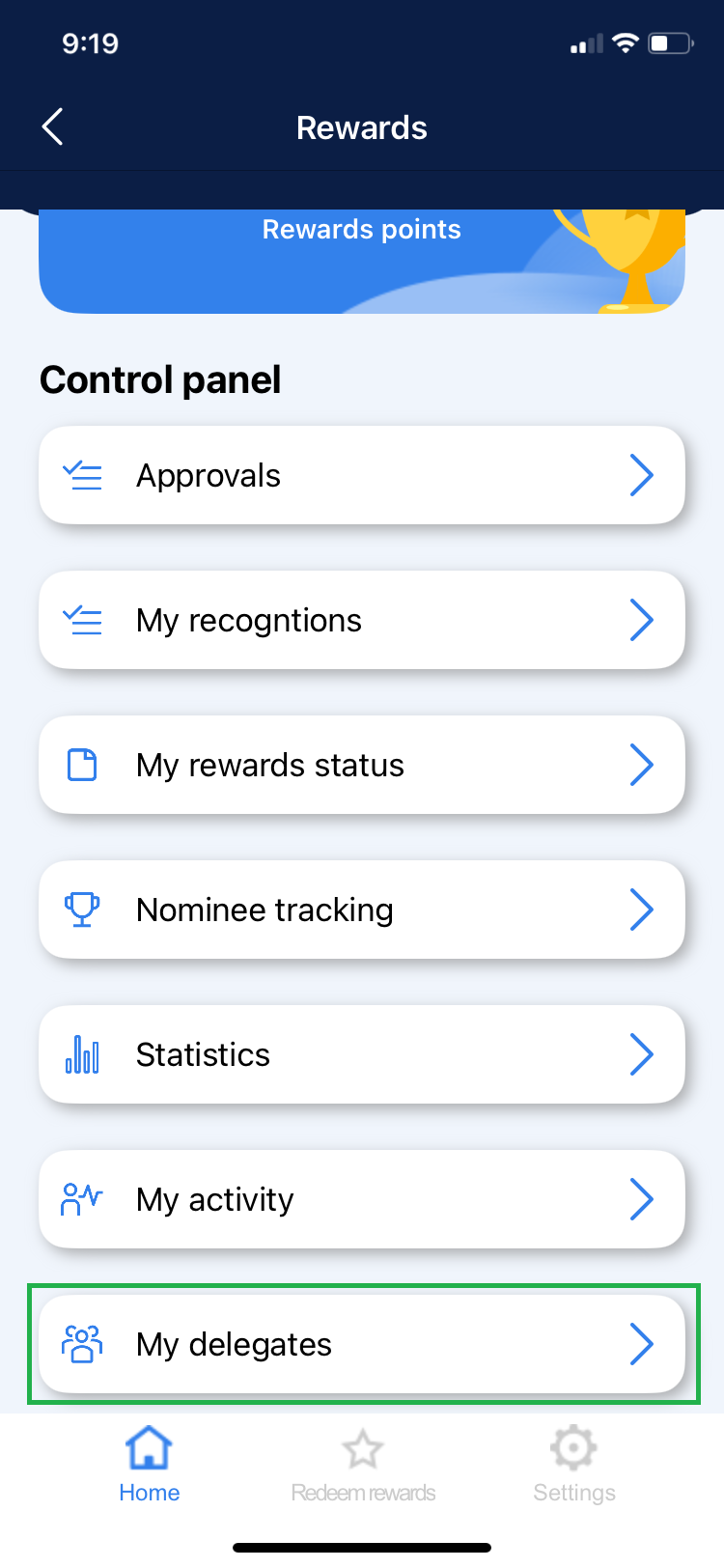The height and width of the screenshot is (1568, 724).
Task: Open the Rewards points card
Action: click(x=361, y=259)
